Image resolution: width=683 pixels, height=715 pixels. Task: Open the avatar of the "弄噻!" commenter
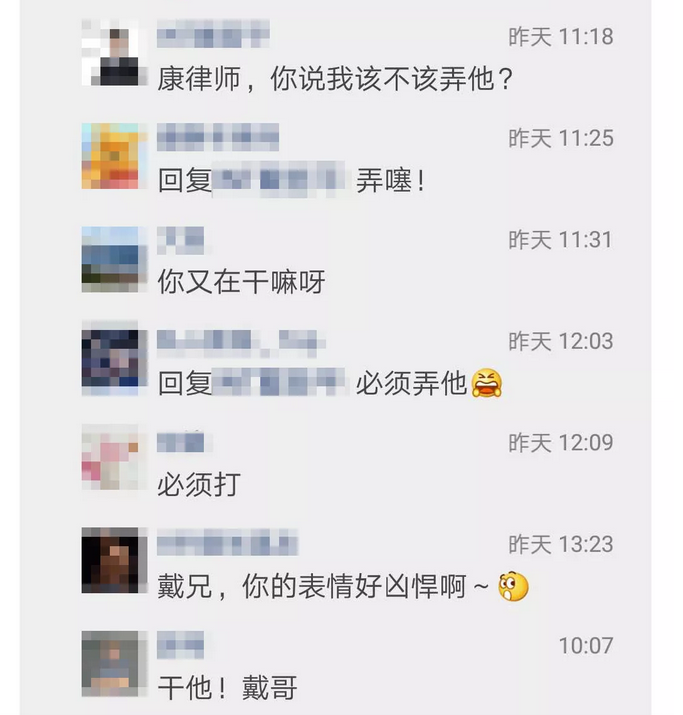tap(109, 156)
